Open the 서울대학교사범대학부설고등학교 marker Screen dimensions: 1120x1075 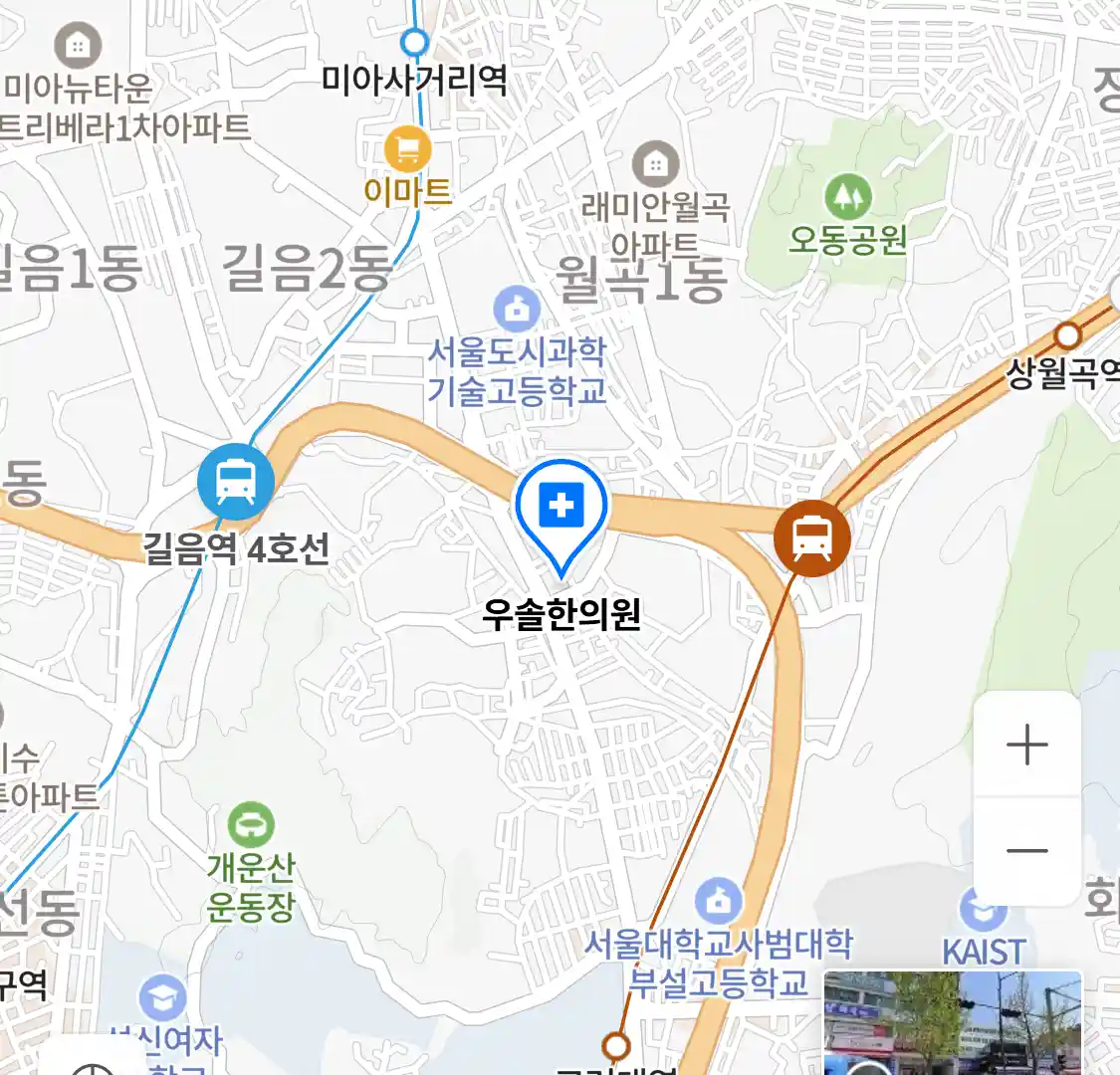[x=718, y=902]
